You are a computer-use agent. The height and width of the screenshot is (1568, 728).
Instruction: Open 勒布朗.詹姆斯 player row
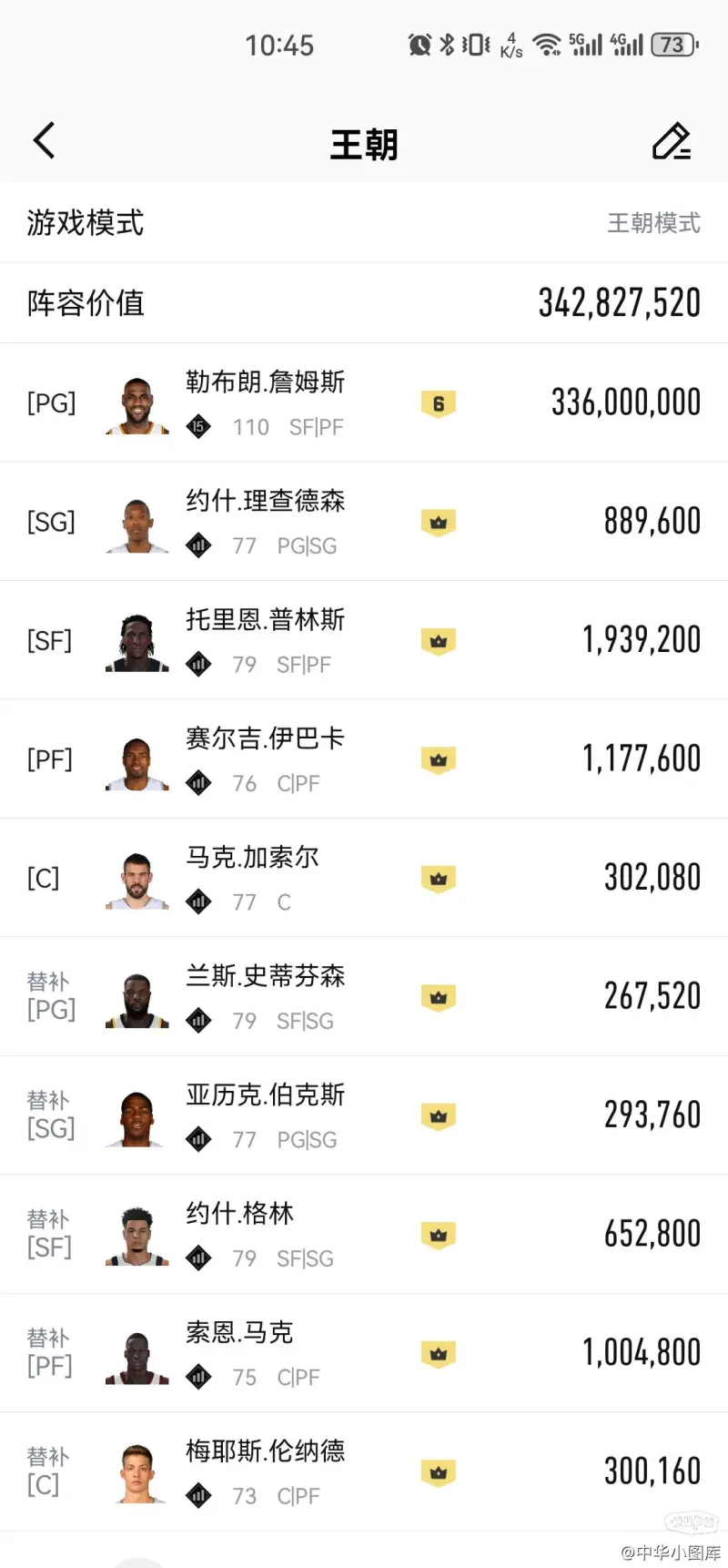click(x=364, y=402)
